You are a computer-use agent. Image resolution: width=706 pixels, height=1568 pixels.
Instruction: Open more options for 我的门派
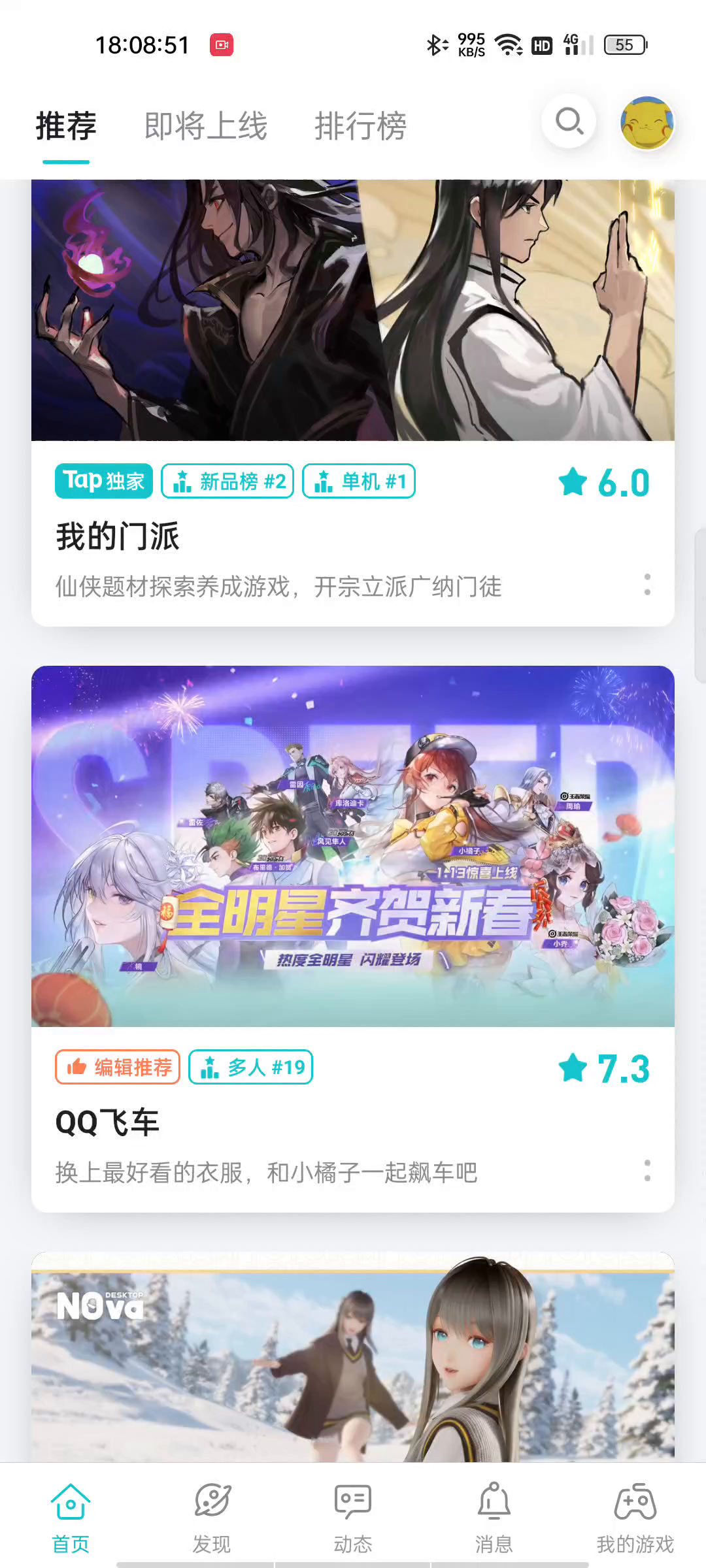(647, 585)
